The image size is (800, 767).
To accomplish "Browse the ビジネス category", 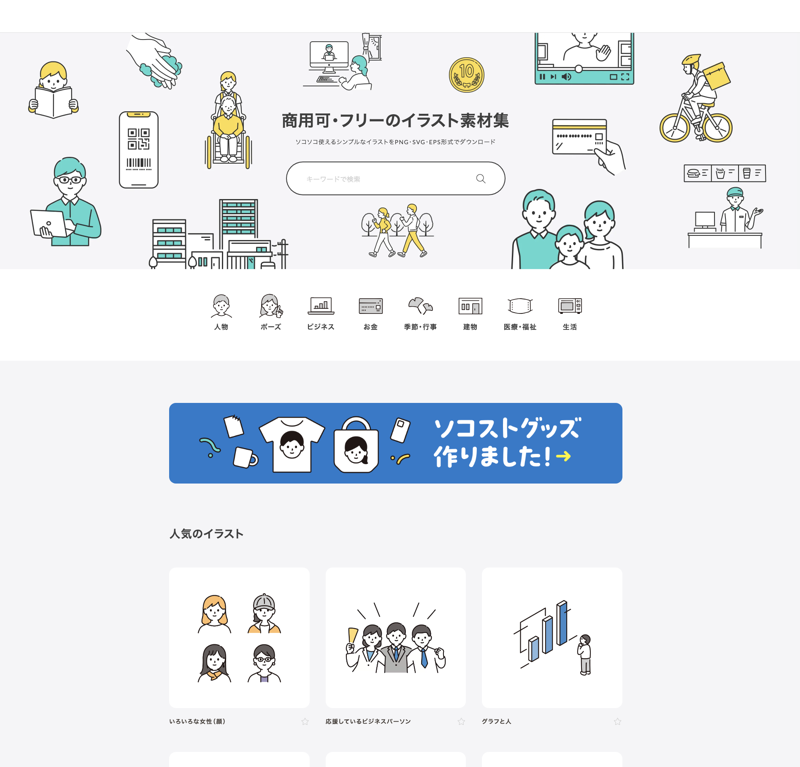I will tap(321, 312).
